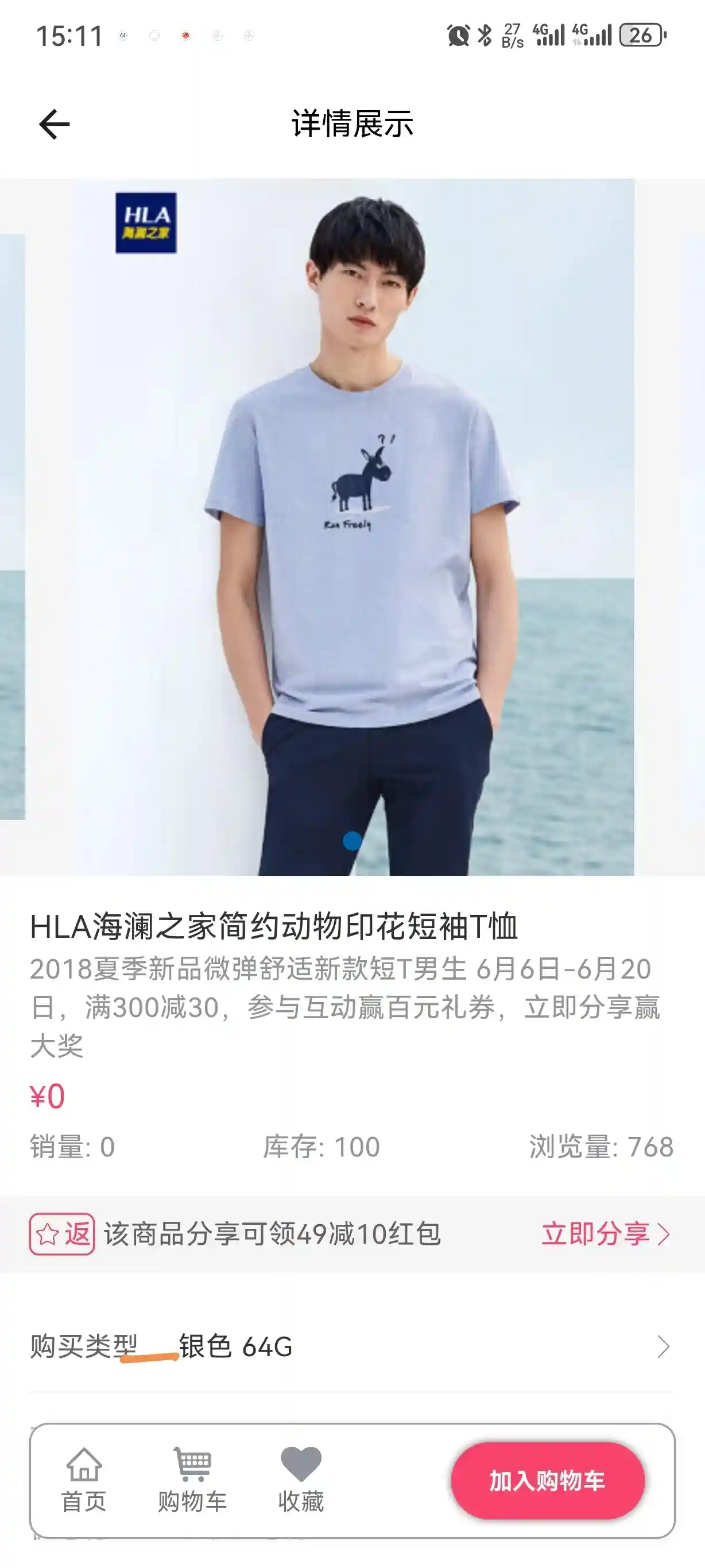Select the 详情展示 title tab

352,125
